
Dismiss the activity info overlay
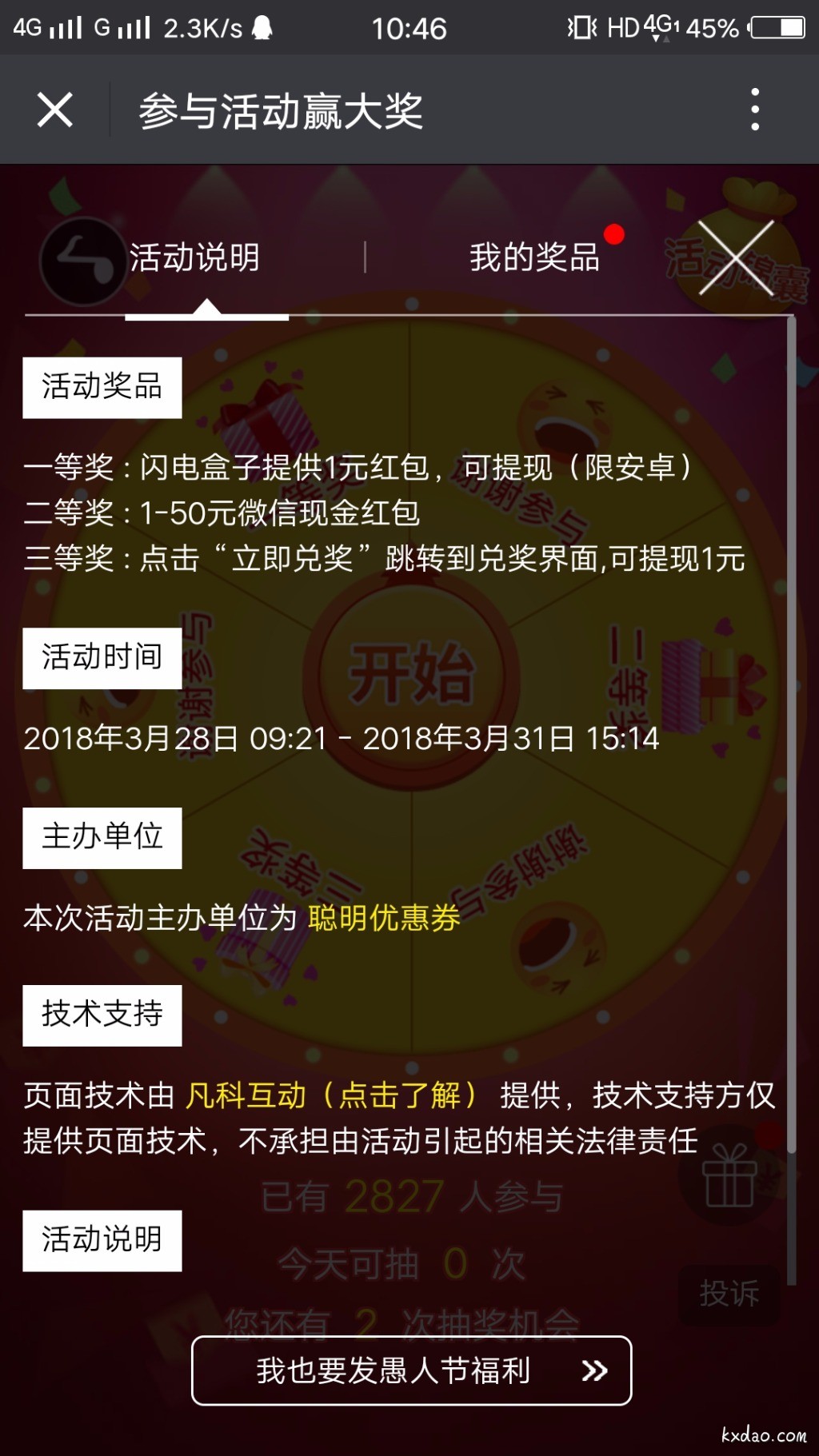pyautogui.click(x=736, y=257)
